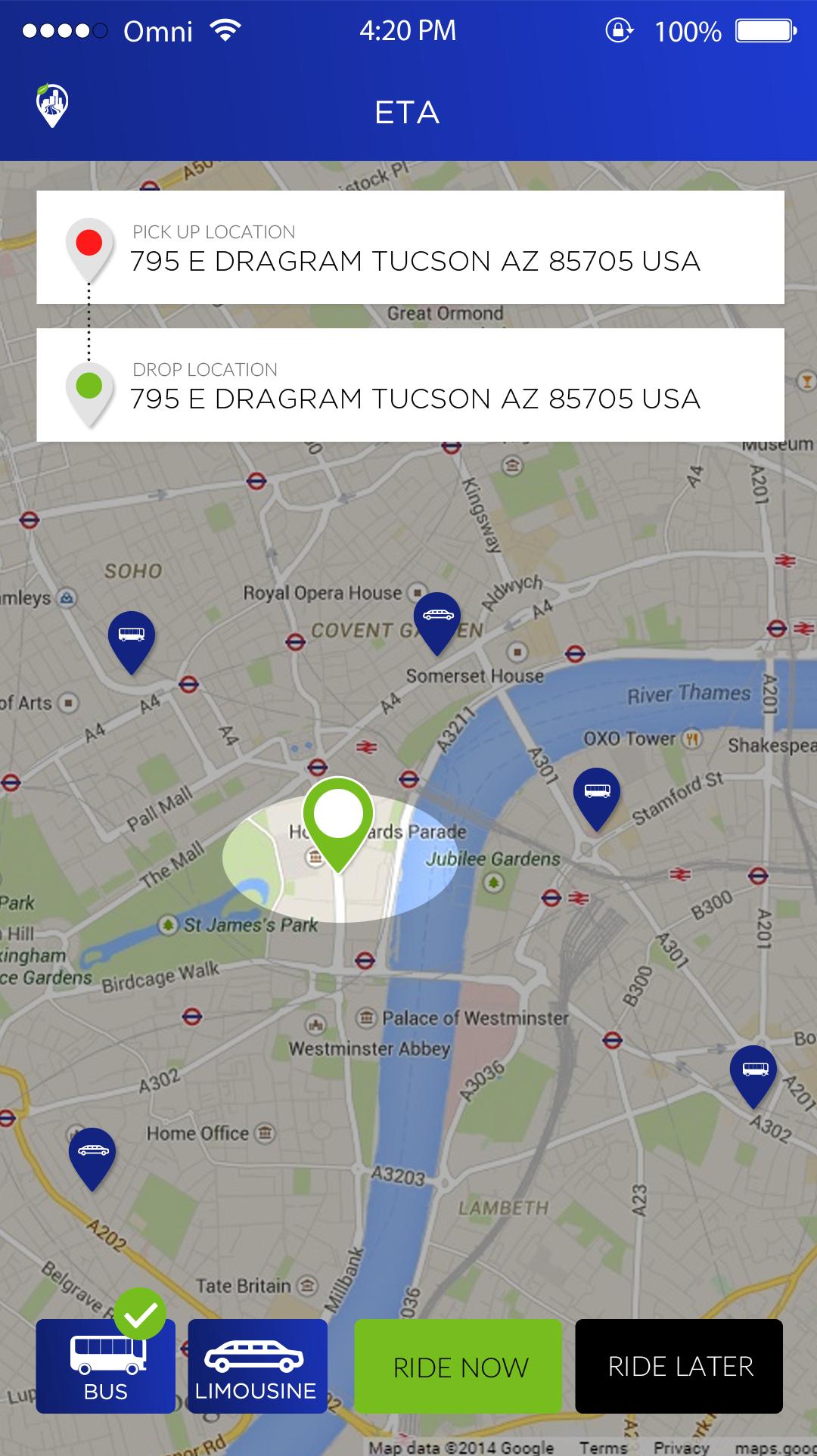Tap the bus marker near Soho
817x1456 pixels.
point(132,637)
